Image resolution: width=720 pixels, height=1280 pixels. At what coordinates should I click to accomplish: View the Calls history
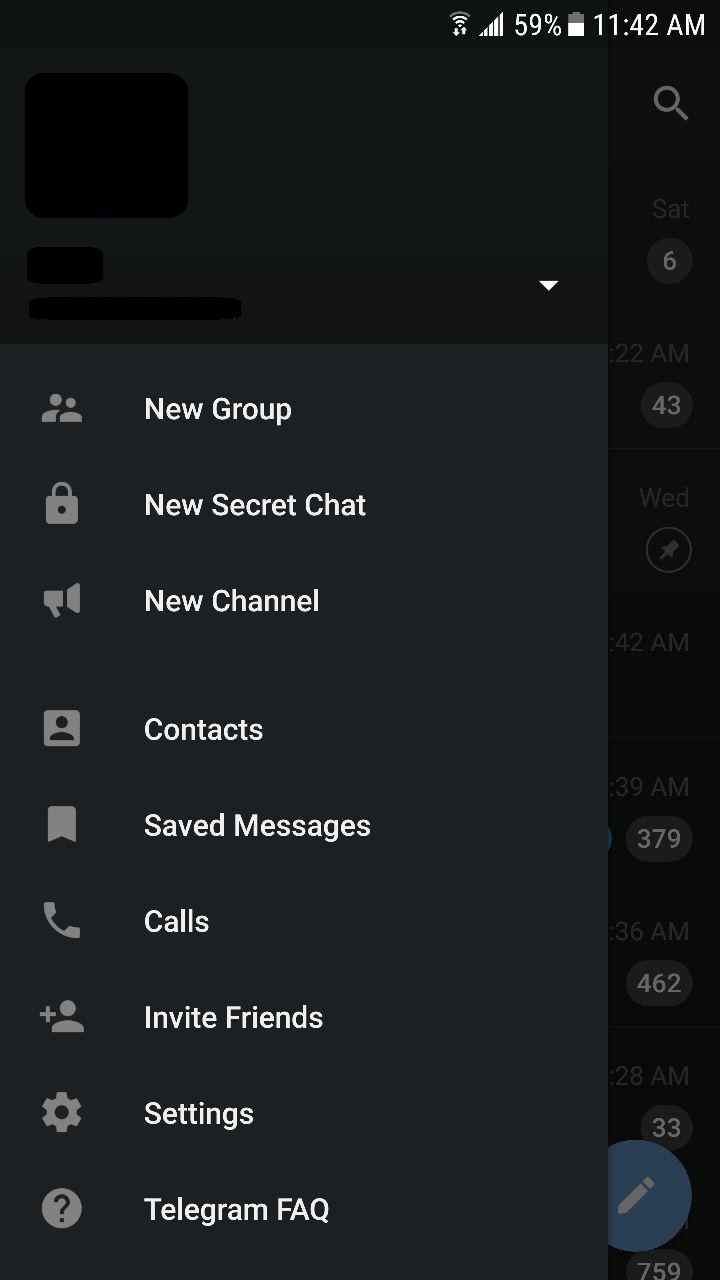tap(176, 921)
